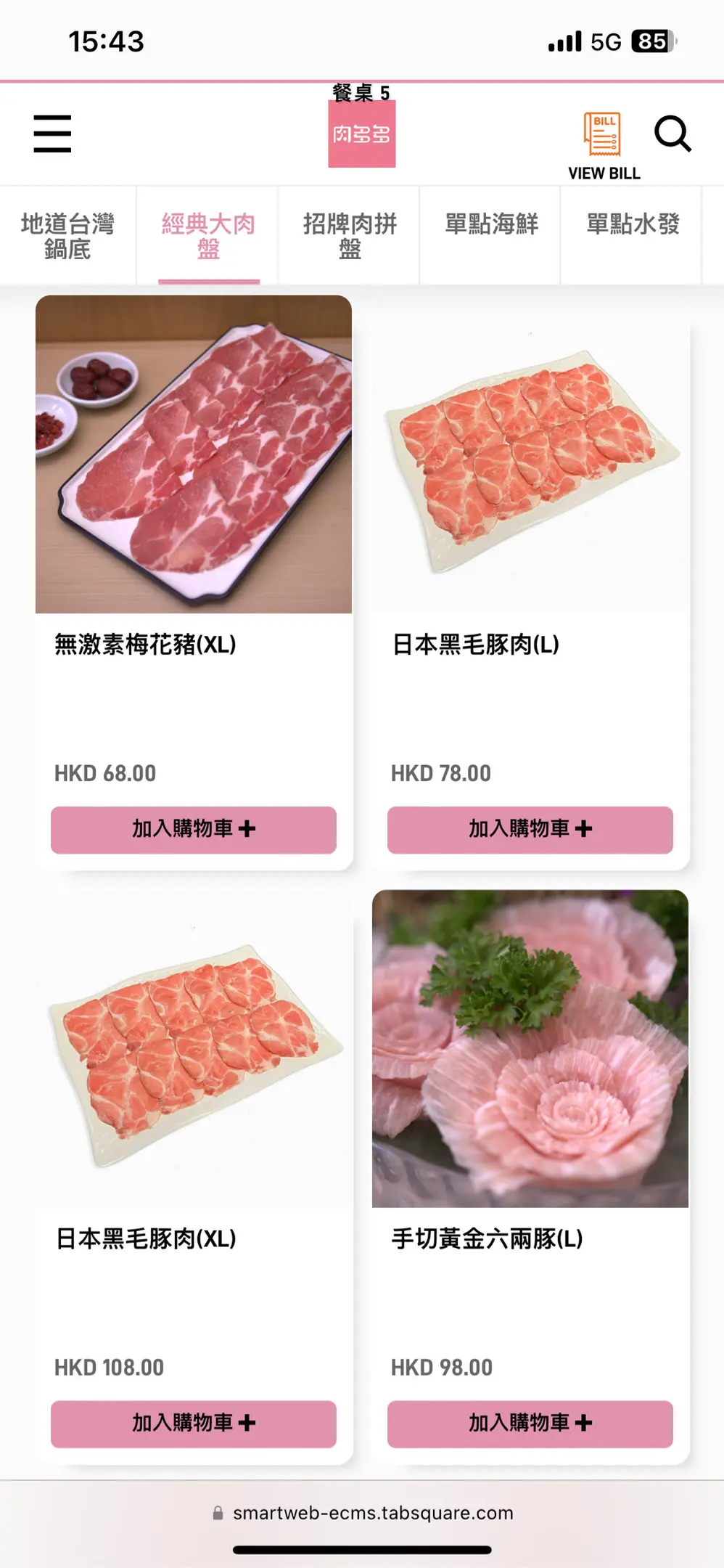Screen dimensions: 724x1568
Task: View 手切黃金六兩豚(L) dish photo
Action: [530, 1049]
